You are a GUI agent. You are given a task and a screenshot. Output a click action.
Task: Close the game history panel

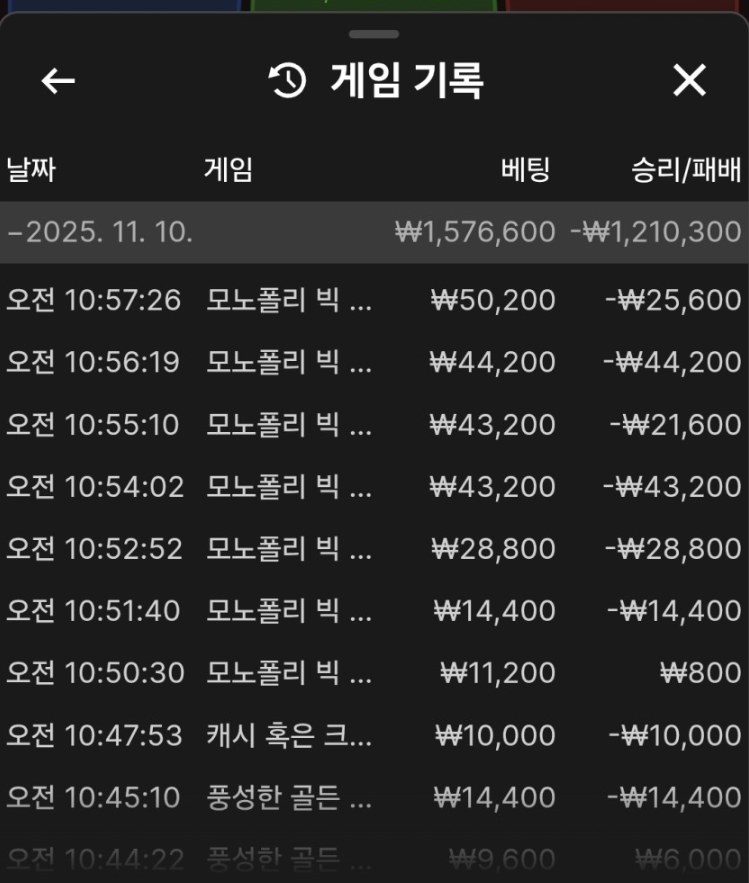tap(689, 80)
